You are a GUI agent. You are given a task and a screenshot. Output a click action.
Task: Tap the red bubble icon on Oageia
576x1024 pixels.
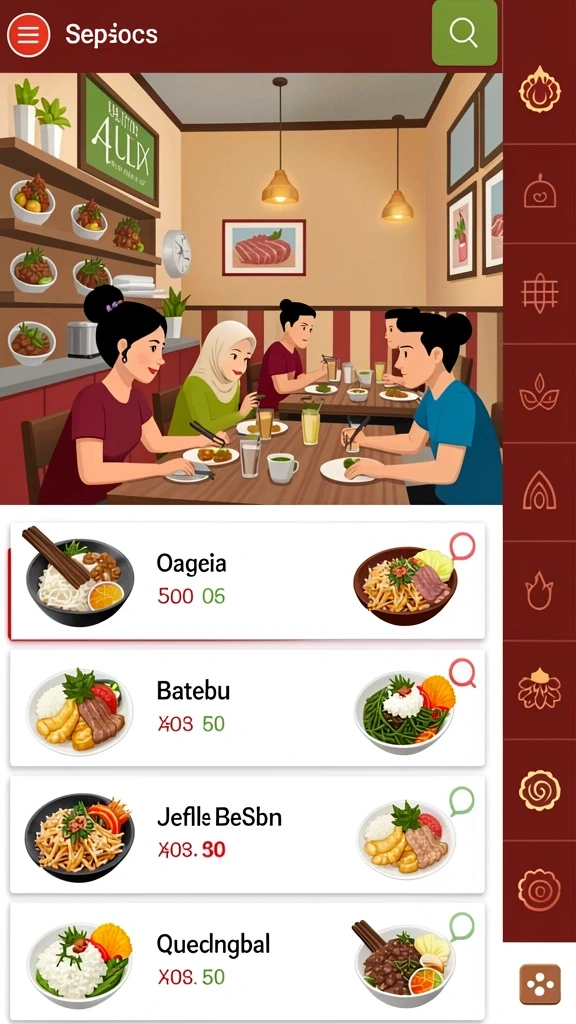pyautogui.click(x=462, y=547)
